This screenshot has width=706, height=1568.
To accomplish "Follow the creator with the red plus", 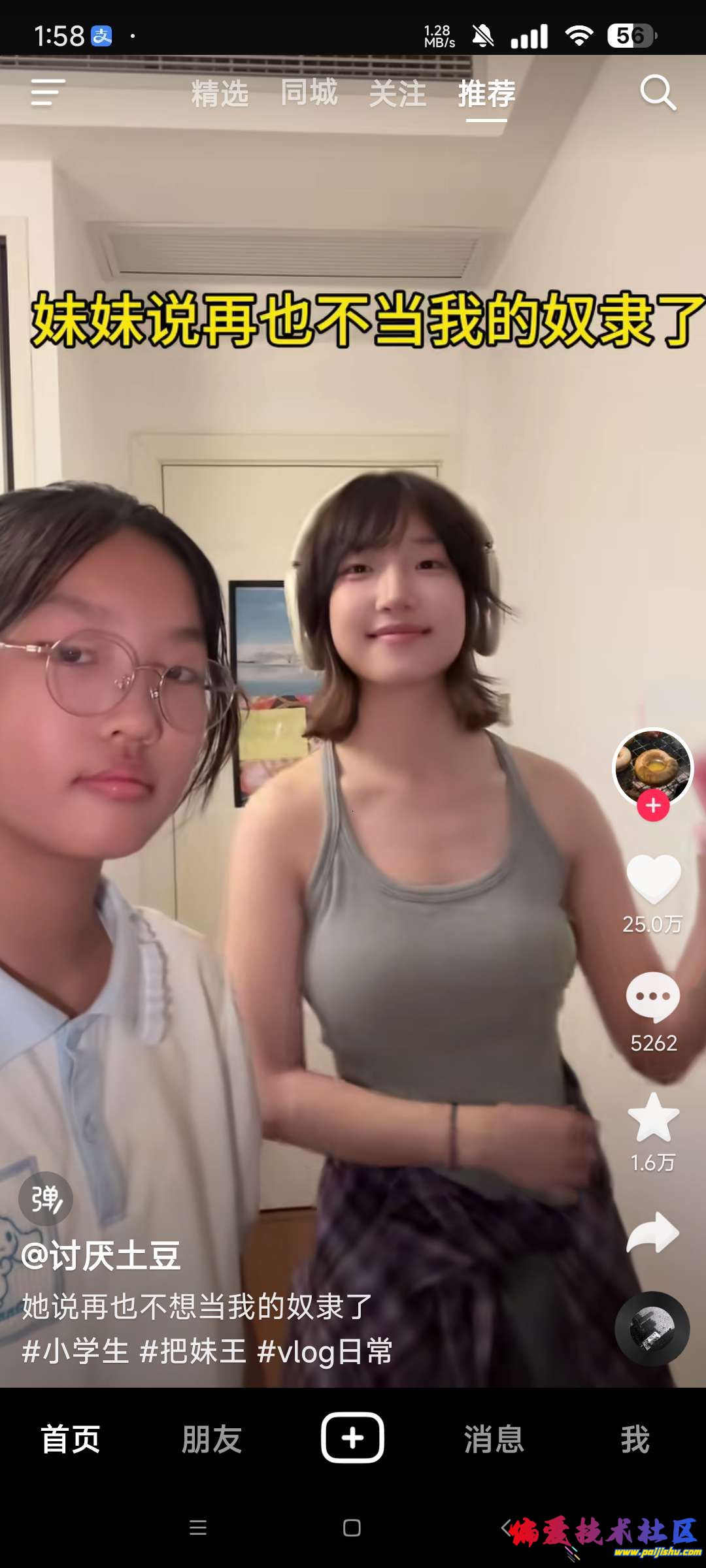I will [653, 806].
